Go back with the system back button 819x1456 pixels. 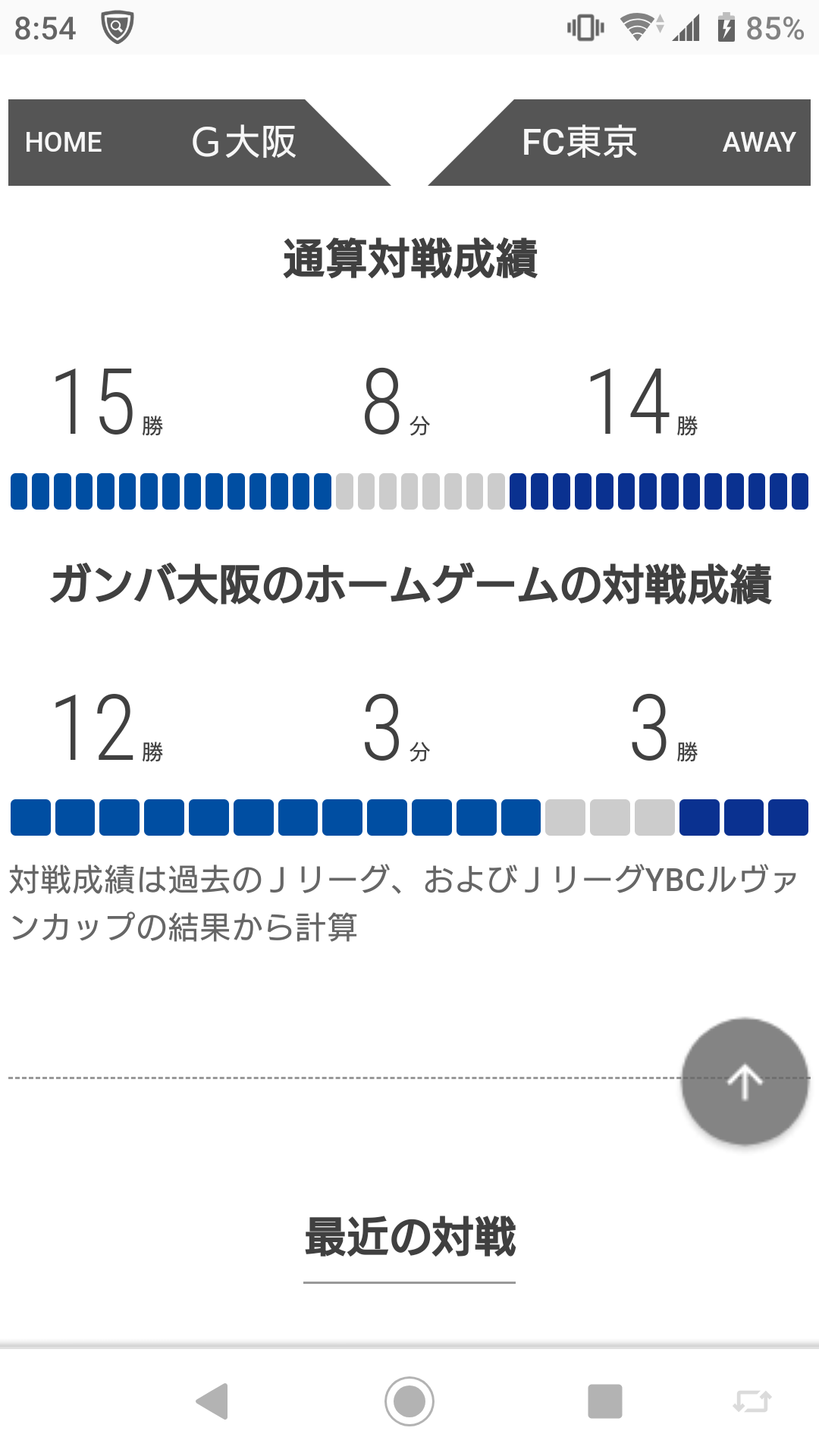point(212,1401)
